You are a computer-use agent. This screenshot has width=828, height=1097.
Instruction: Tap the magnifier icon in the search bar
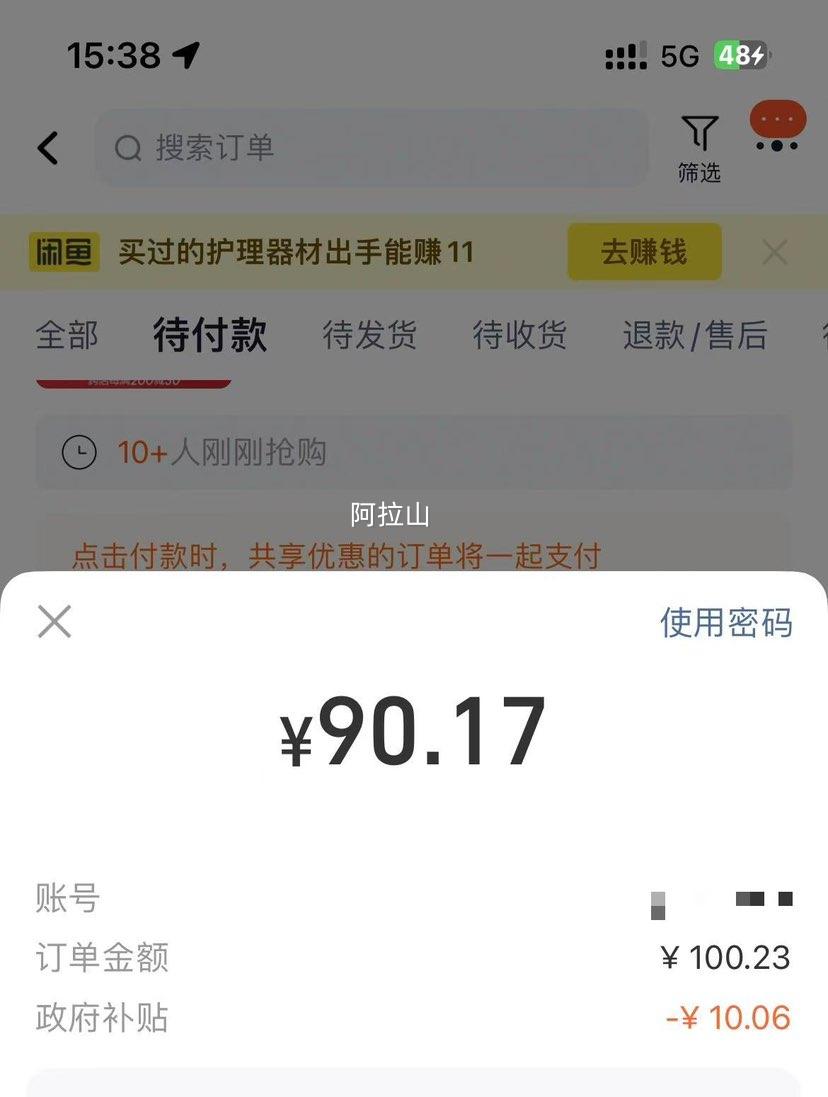click(127, 147)
